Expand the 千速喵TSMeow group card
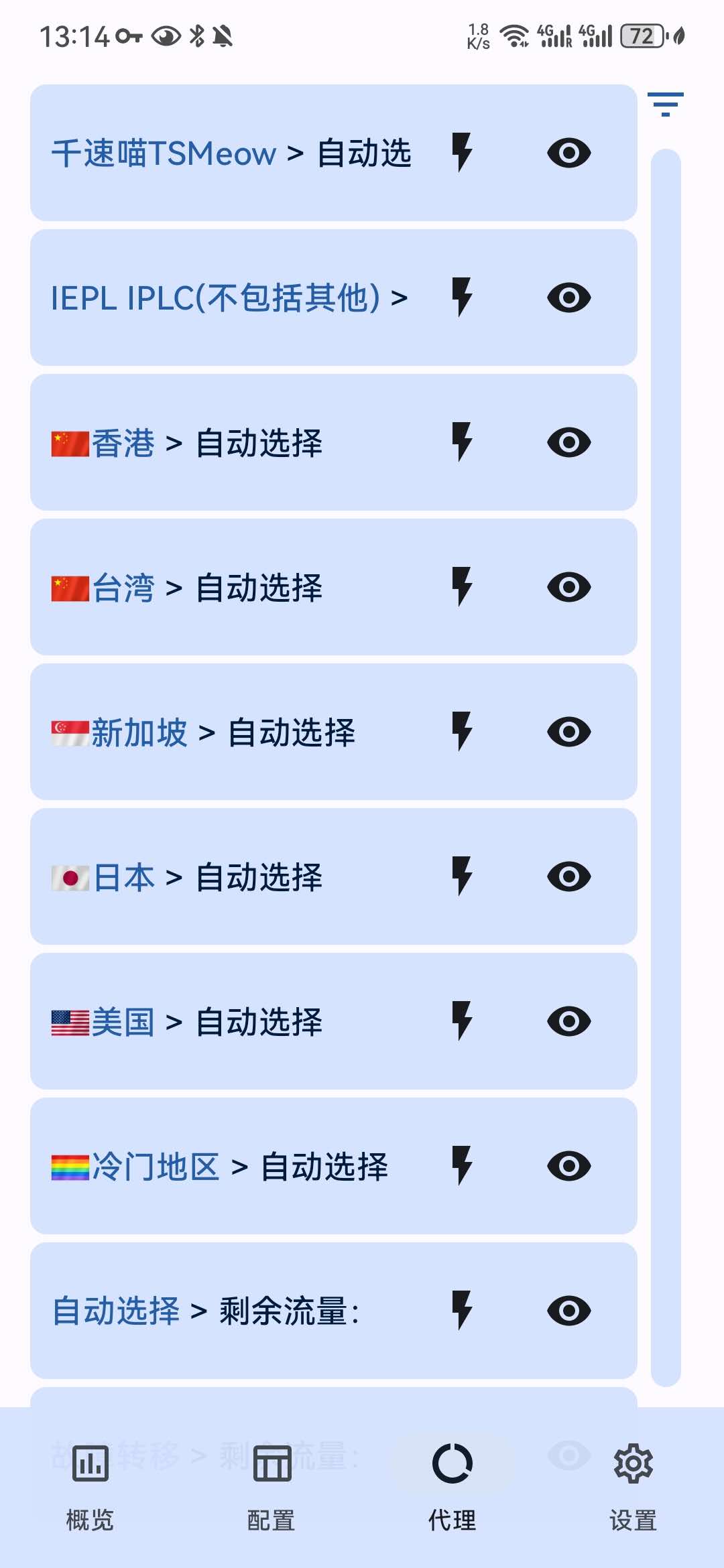 333,153
